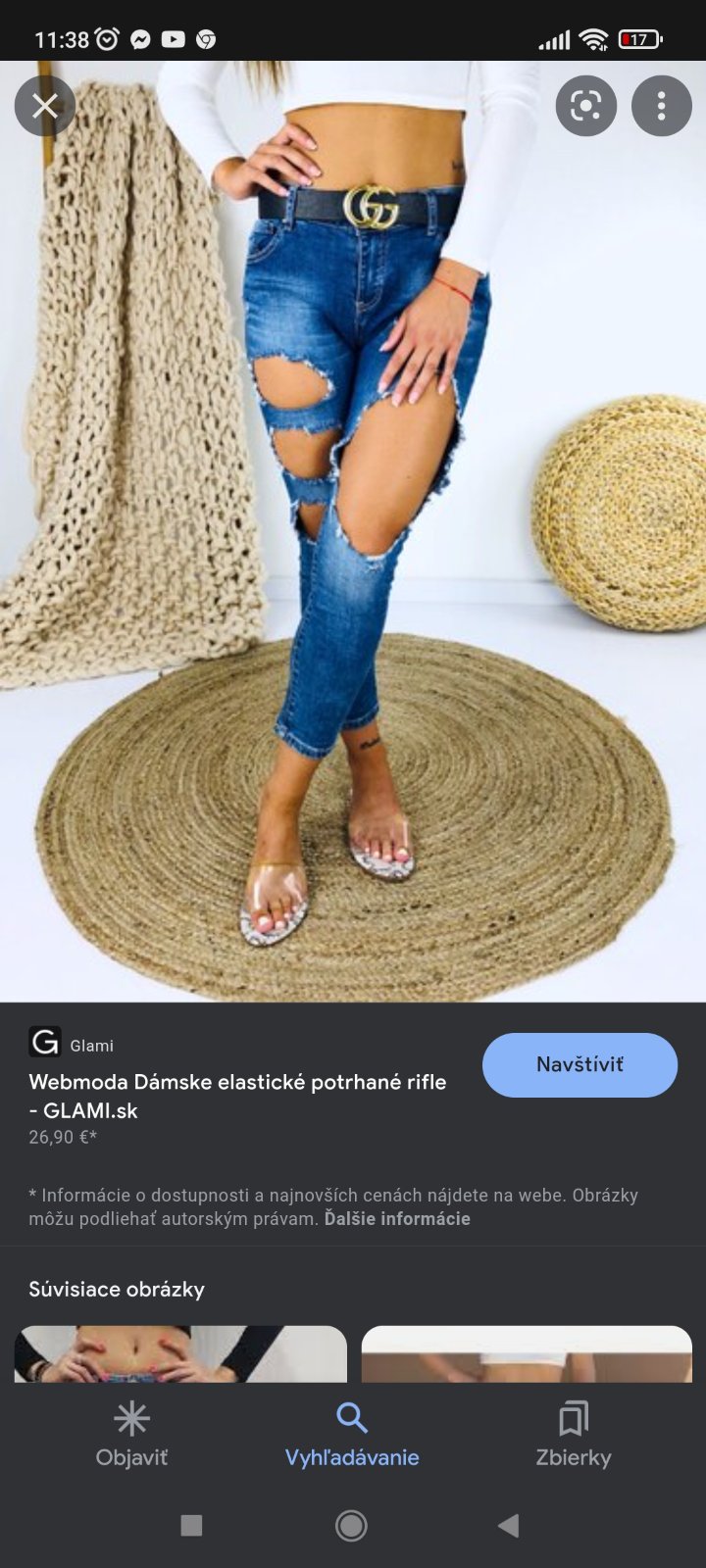The height and width of the screenshot is (1568, 706).
Task: Switch to the Objaviť tab
Action: 131,1434
